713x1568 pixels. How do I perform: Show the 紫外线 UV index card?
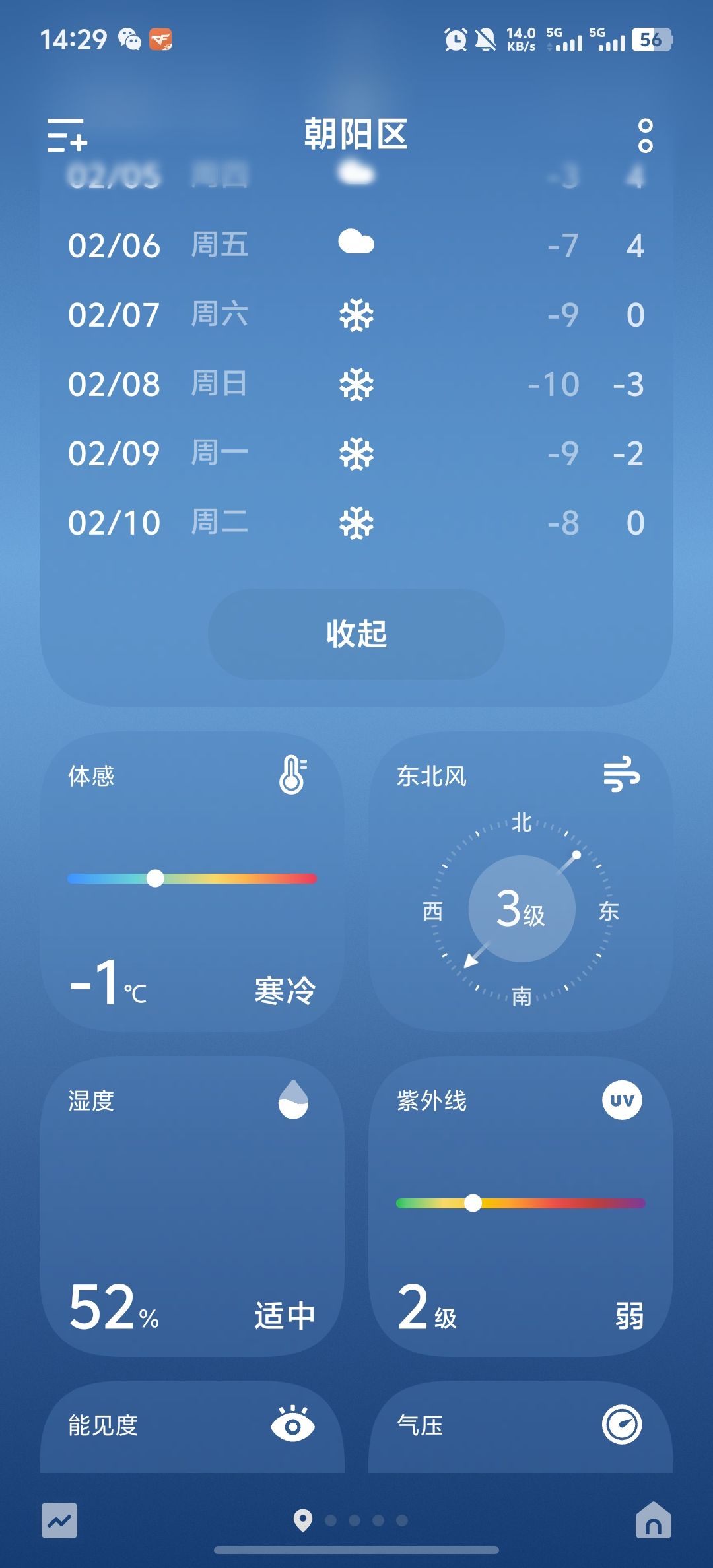point(520,1206)
